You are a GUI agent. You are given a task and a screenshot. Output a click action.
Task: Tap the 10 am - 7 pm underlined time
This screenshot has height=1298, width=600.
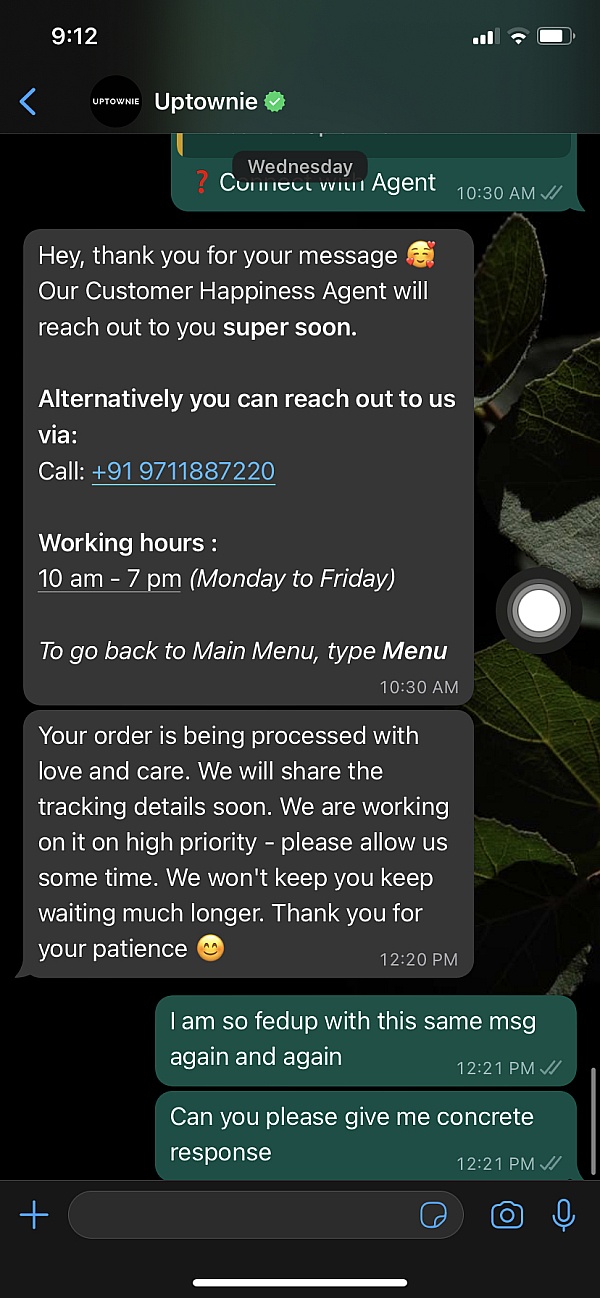110,578
